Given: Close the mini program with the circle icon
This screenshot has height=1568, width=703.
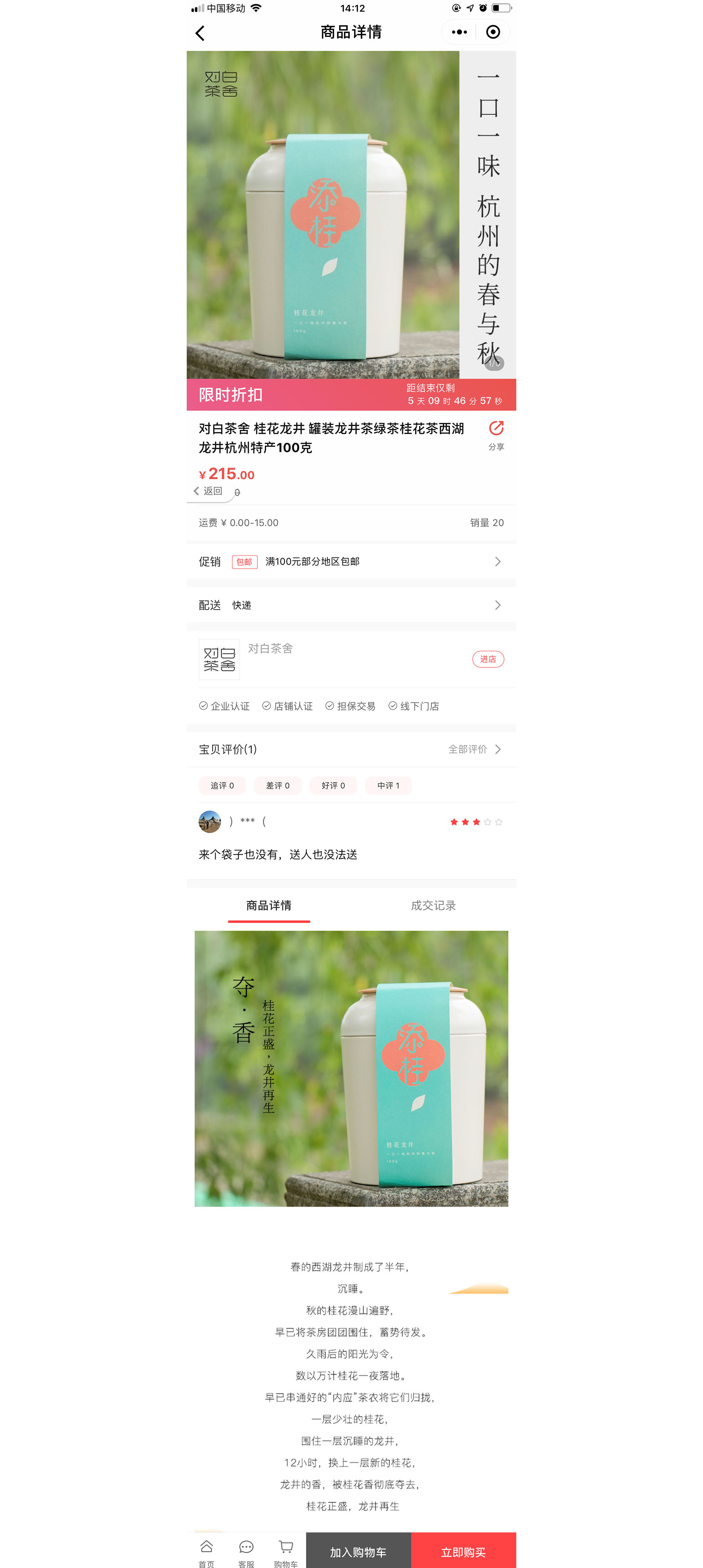Looking at the screenshot, I should click(492, 32).
